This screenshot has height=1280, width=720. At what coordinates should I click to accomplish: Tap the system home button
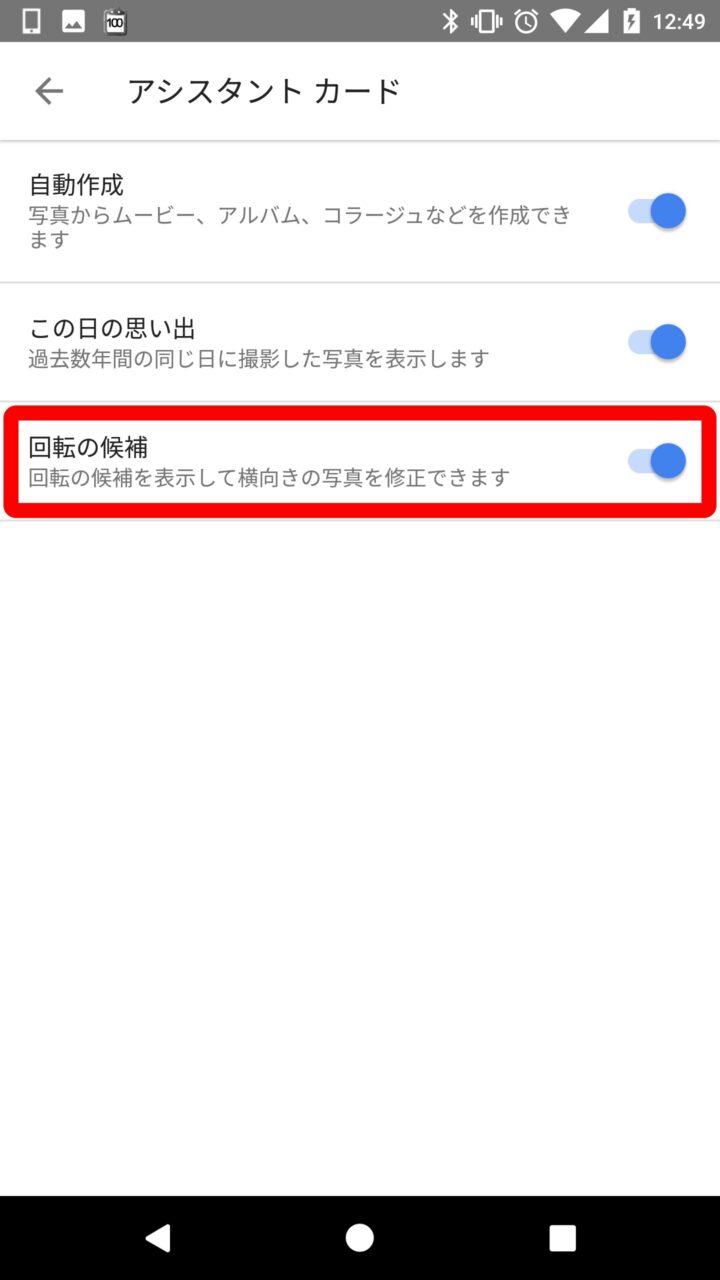(360, 1238)
